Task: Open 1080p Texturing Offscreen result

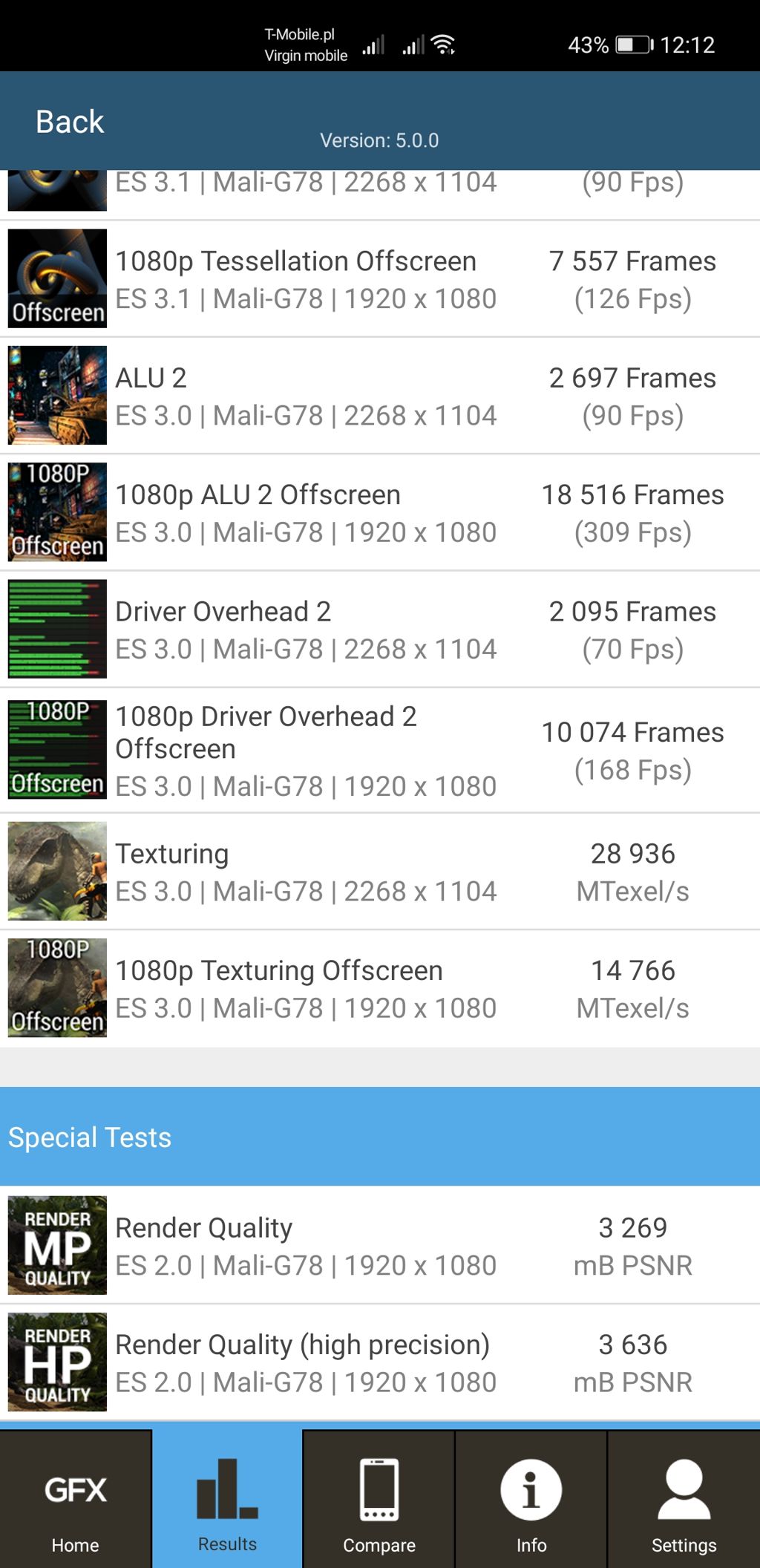Action: (x=380, y=988)
